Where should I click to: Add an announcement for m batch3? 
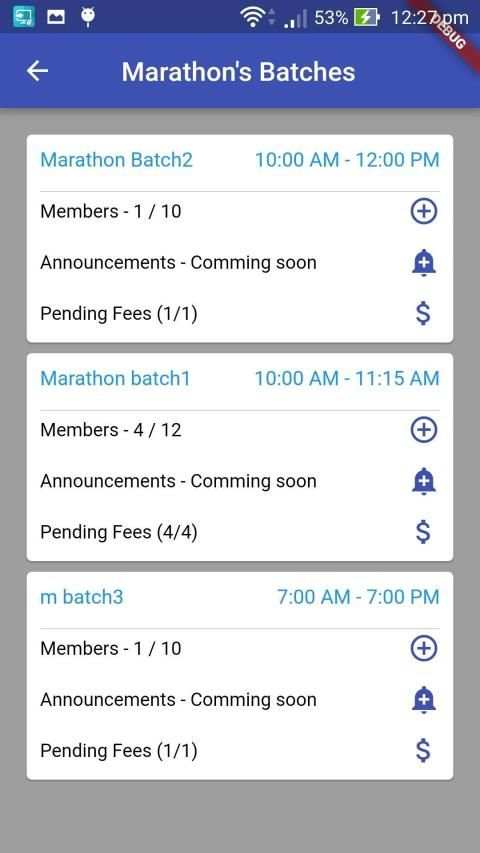(423, 700)
